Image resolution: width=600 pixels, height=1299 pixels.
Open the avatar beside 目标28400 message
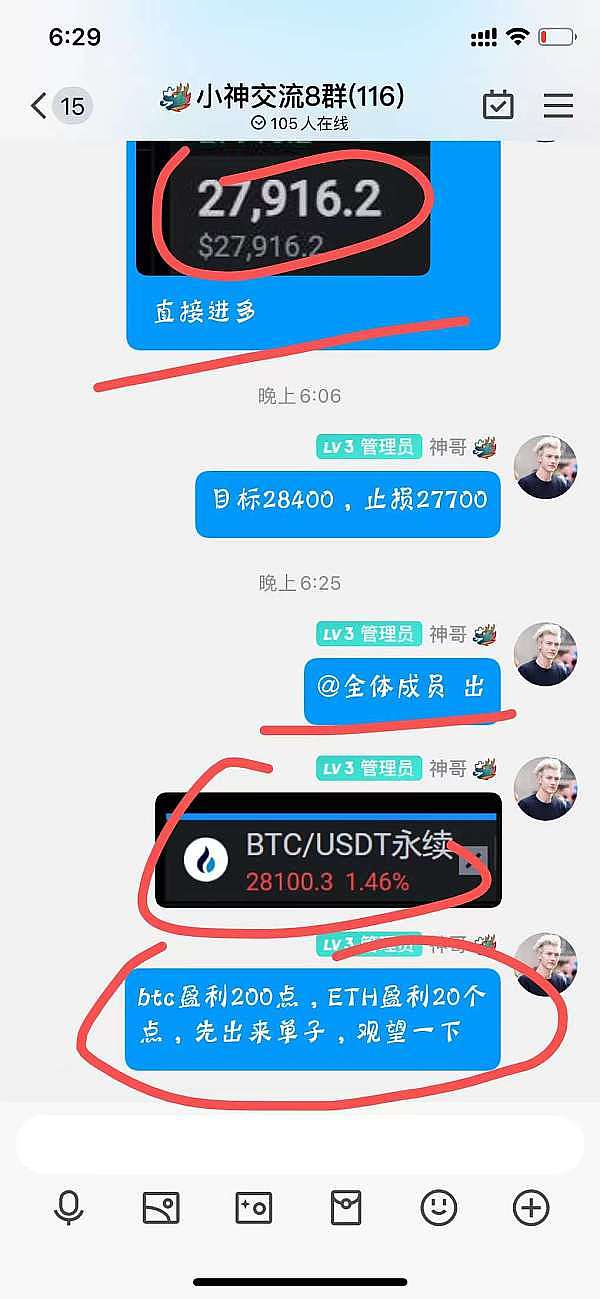pyautogui.click(x=545, y=467)
